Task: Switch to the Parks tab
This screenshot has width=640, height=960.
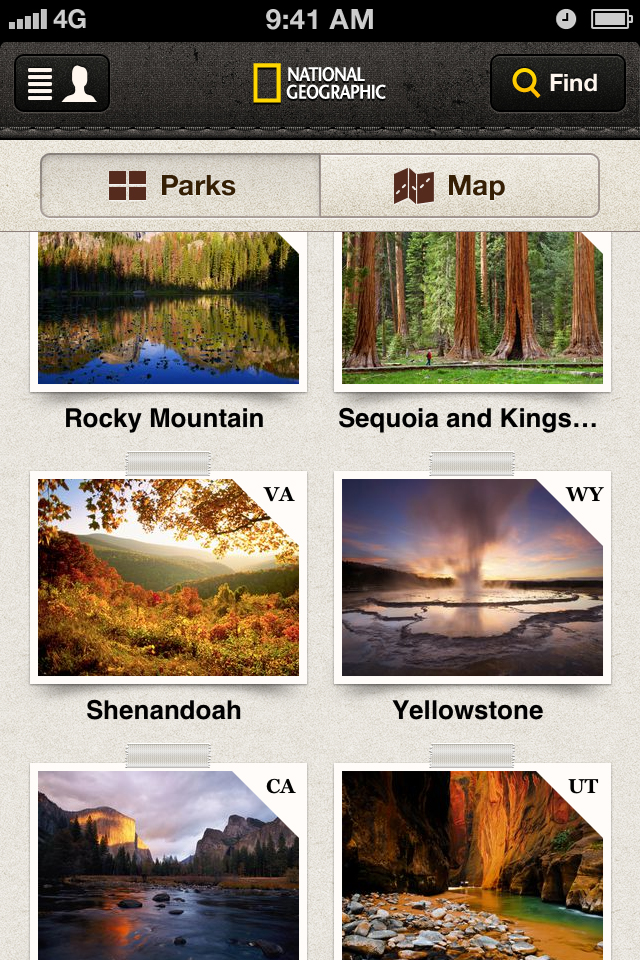Action: pyautogui.click(x=180, y=186)
